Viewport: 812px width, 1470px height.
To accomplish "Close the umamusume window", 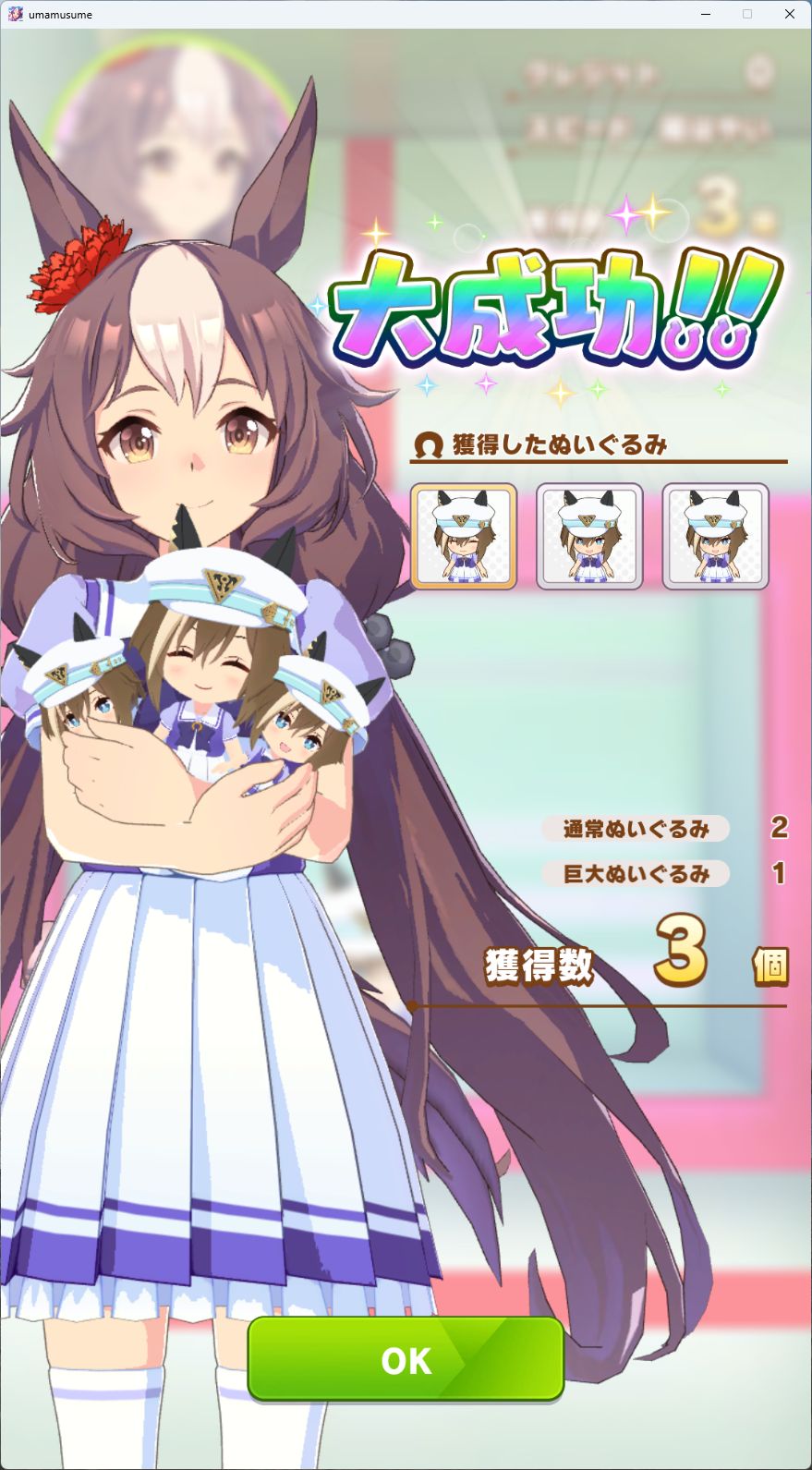I will point(789,14).
